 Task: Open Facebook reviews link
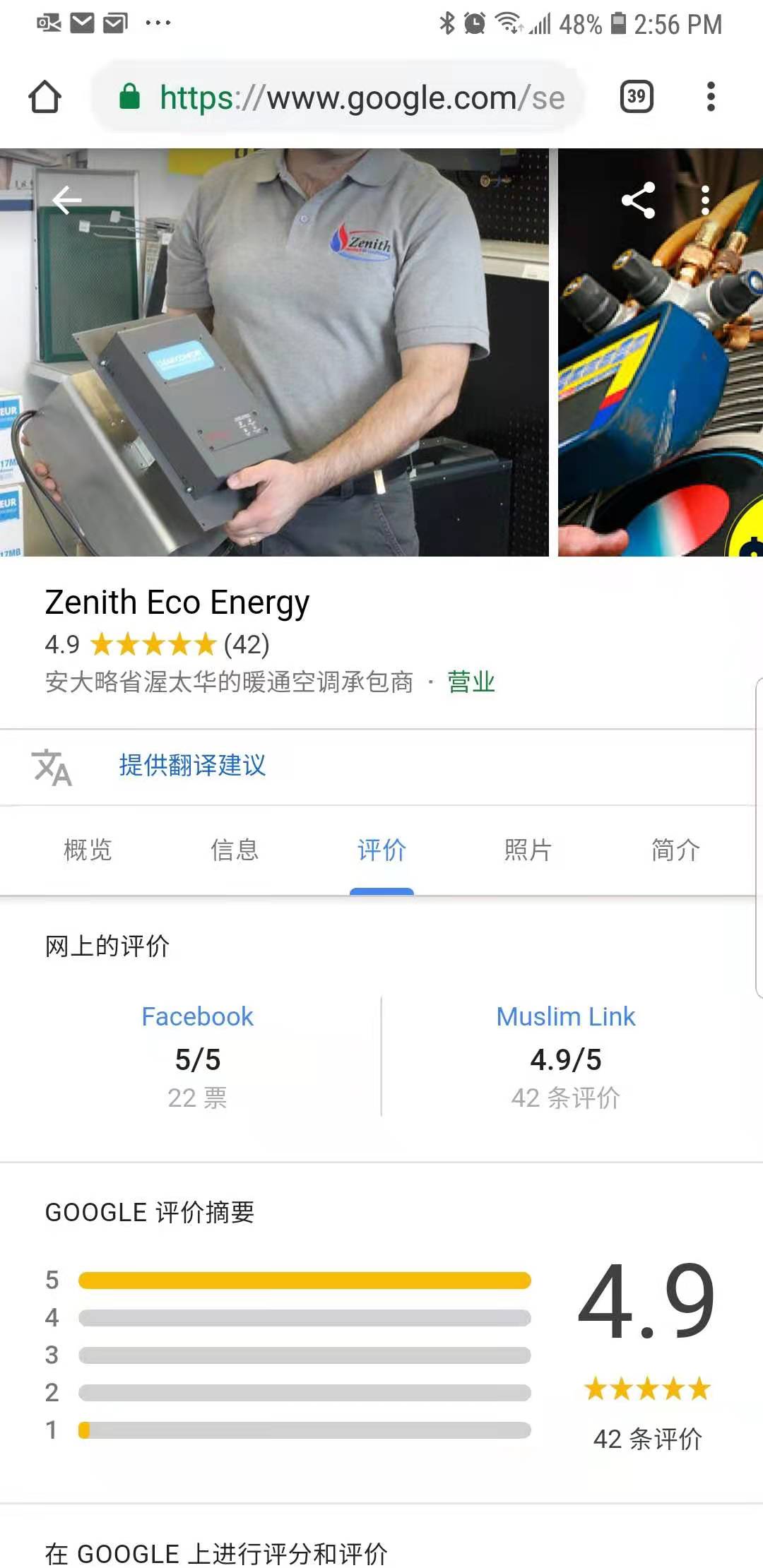(x=197, y=1016)
